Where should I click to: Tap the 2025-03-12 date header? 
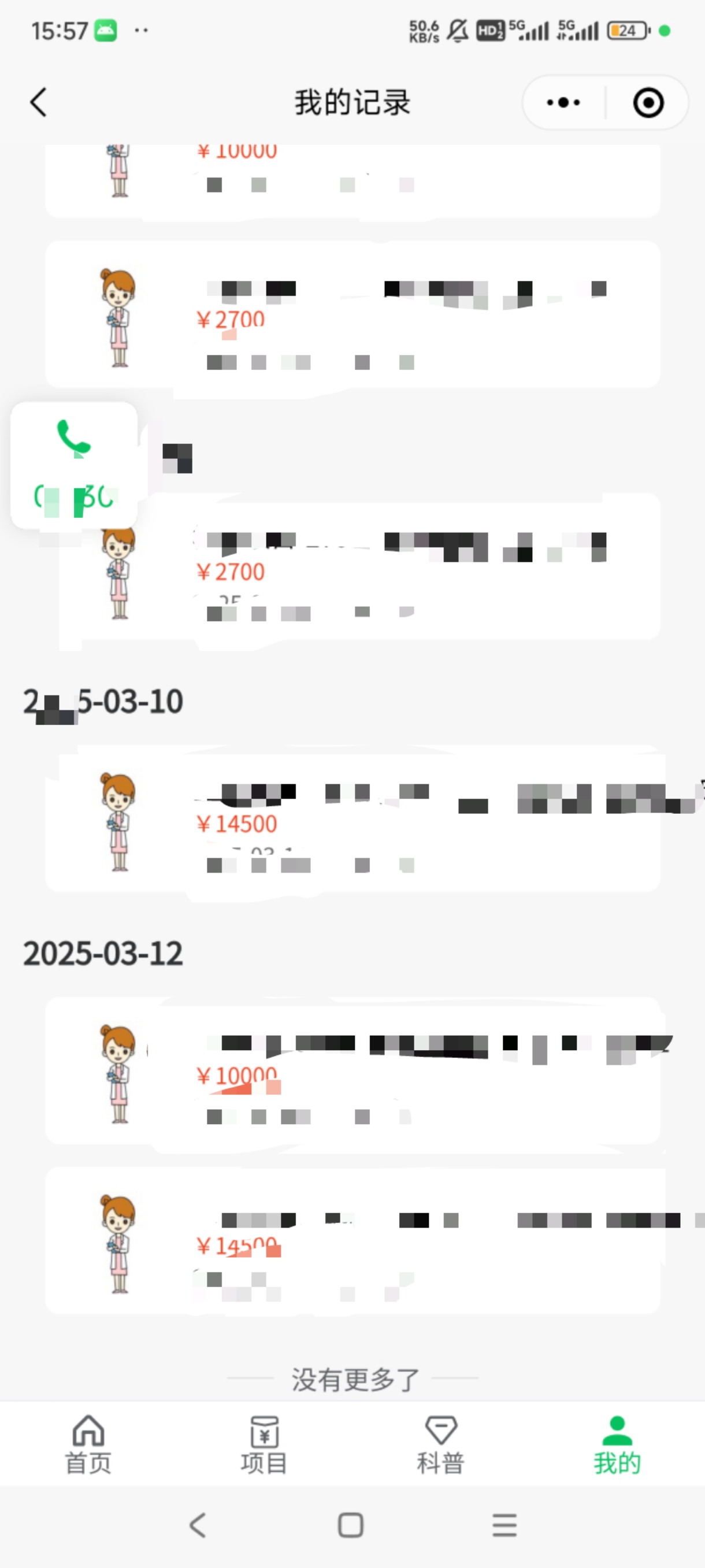point(102,953)
